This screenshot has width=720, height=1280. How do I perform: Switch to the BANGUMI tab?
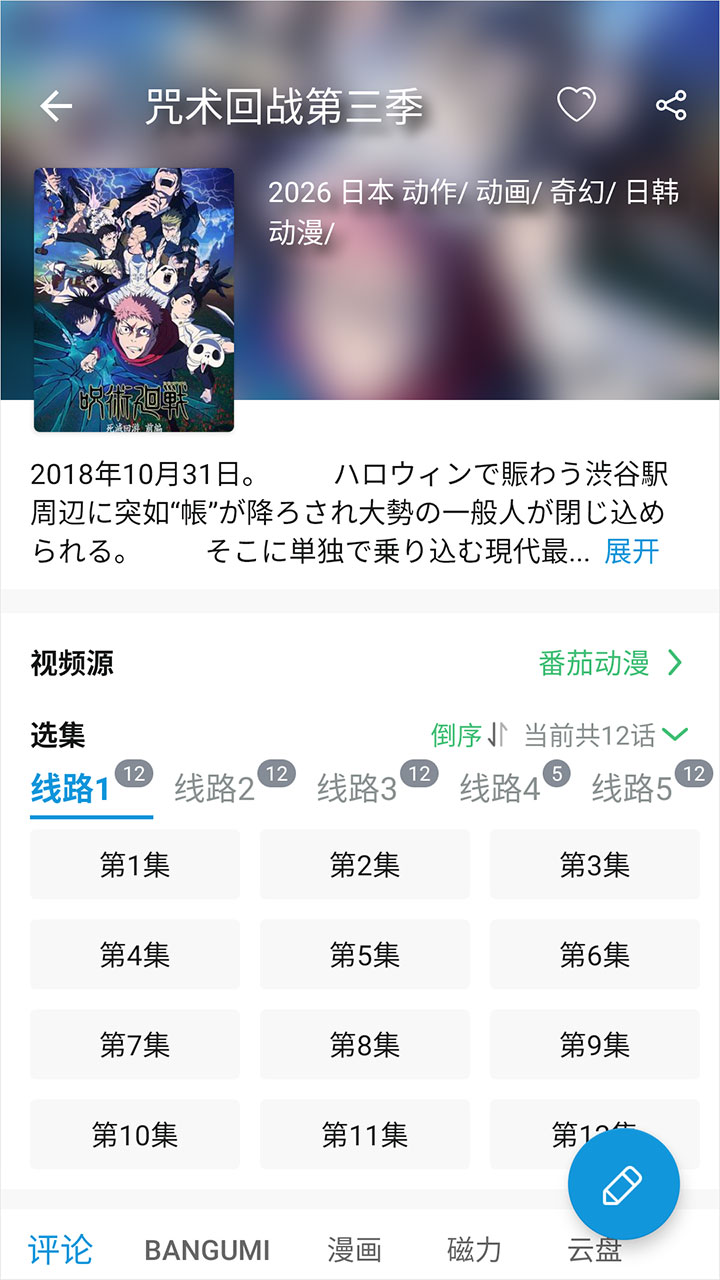click(x=207, y=1250)
